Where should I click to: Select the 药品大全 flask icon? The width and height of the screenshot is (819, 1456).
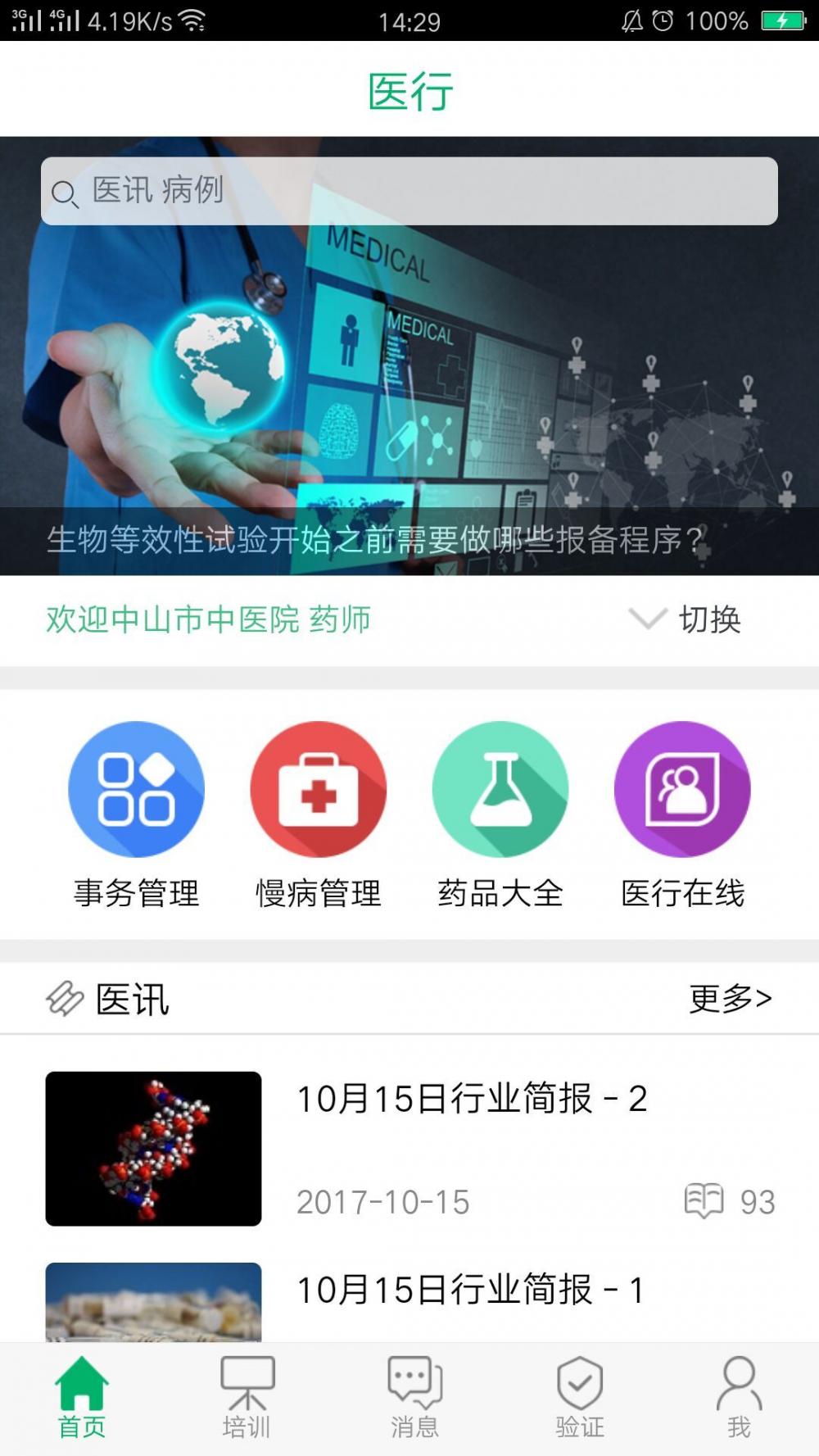(500, 787)
